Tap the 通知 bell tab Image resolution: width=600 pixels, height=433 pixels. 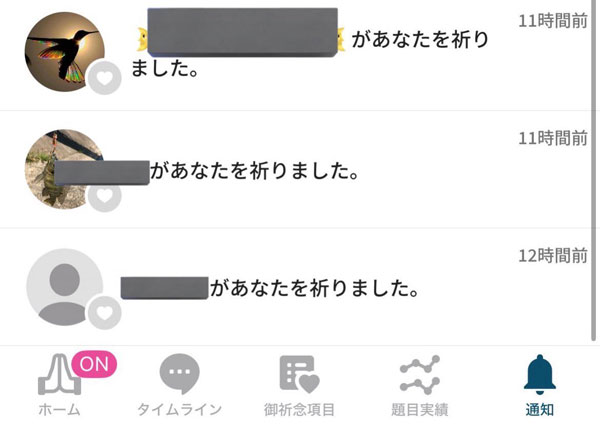coord(539,385)
